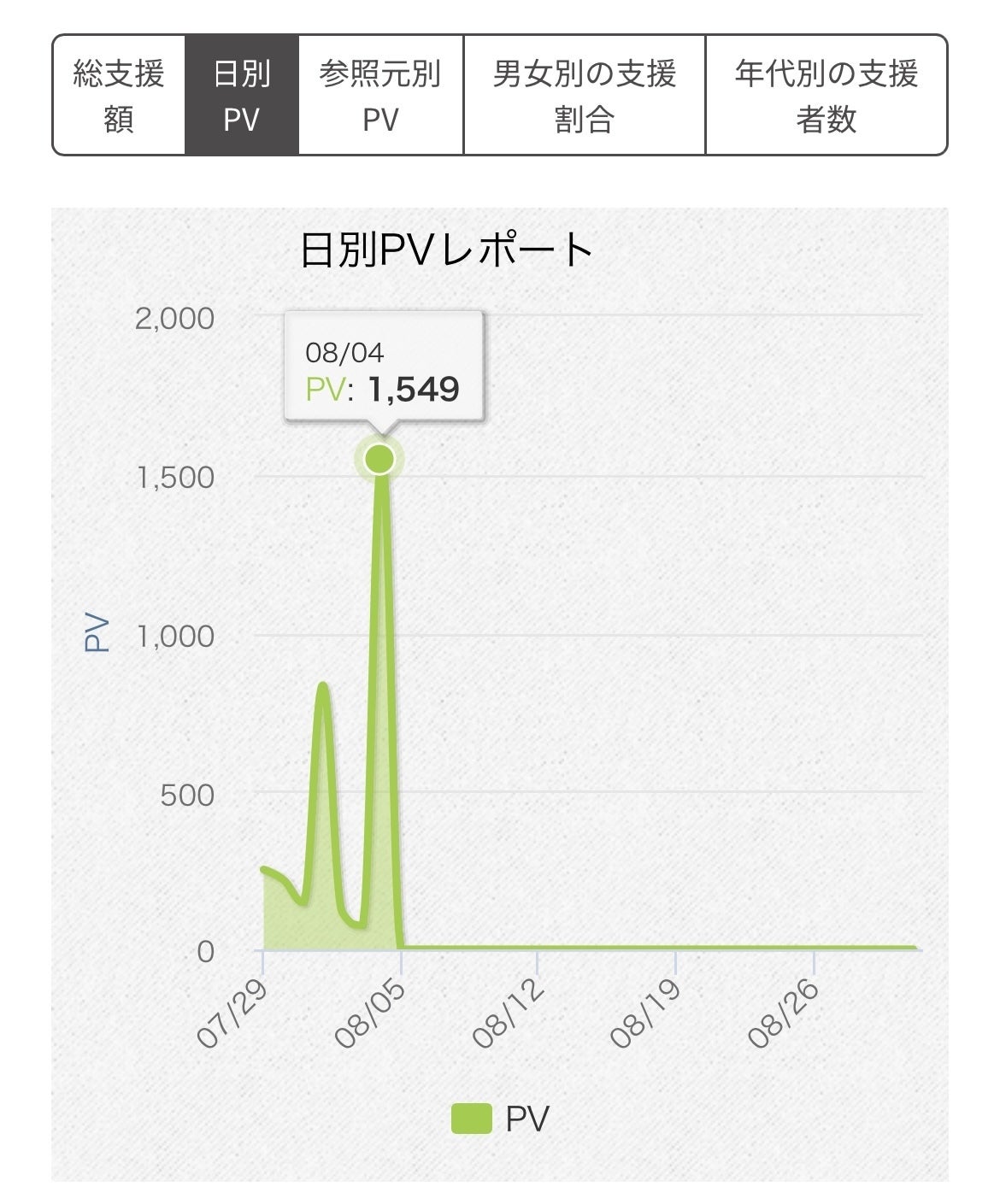
Task: Switch to the 総支援額 tab
Action: click(x=119, y=96)
